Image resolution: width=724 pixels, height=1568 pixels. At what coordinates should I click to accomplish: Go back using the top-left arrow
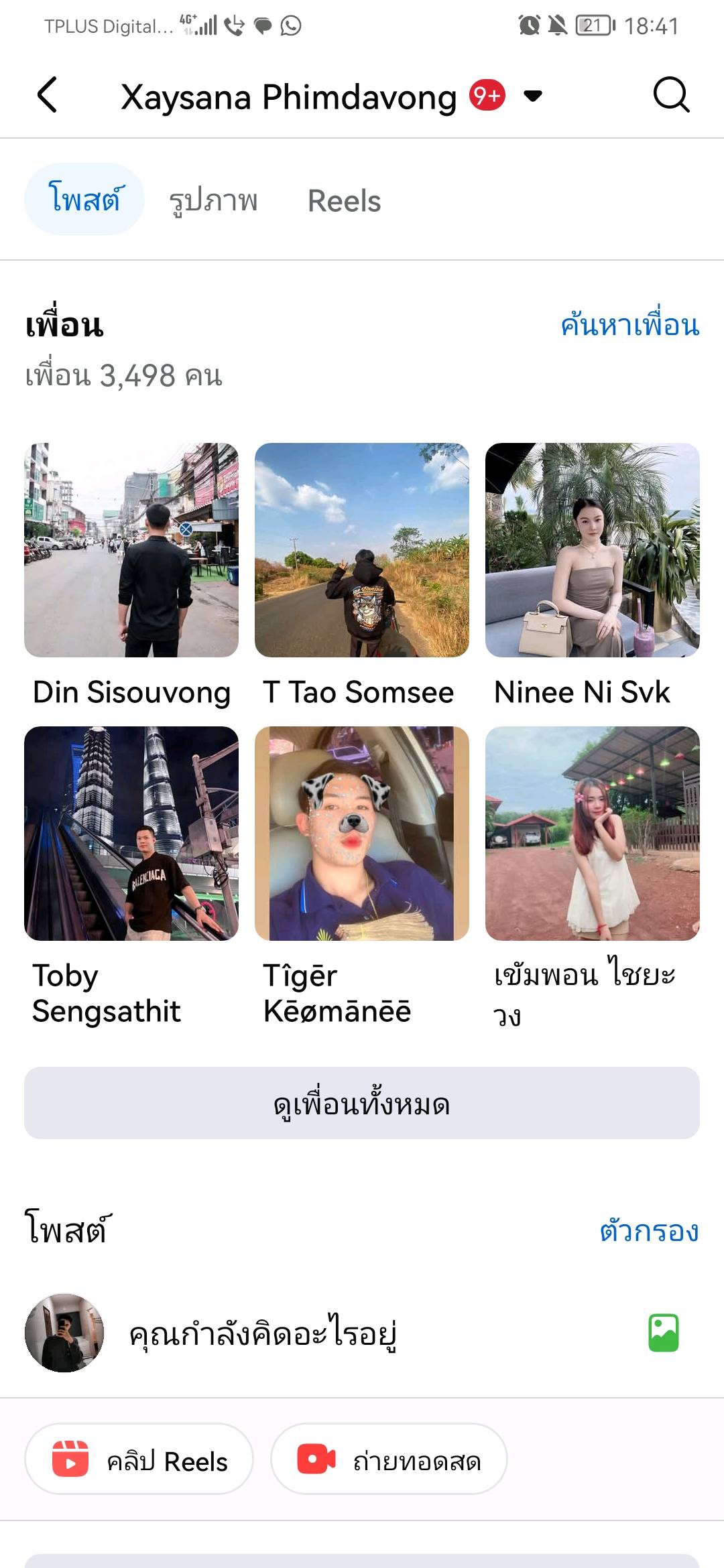(47, 94)
